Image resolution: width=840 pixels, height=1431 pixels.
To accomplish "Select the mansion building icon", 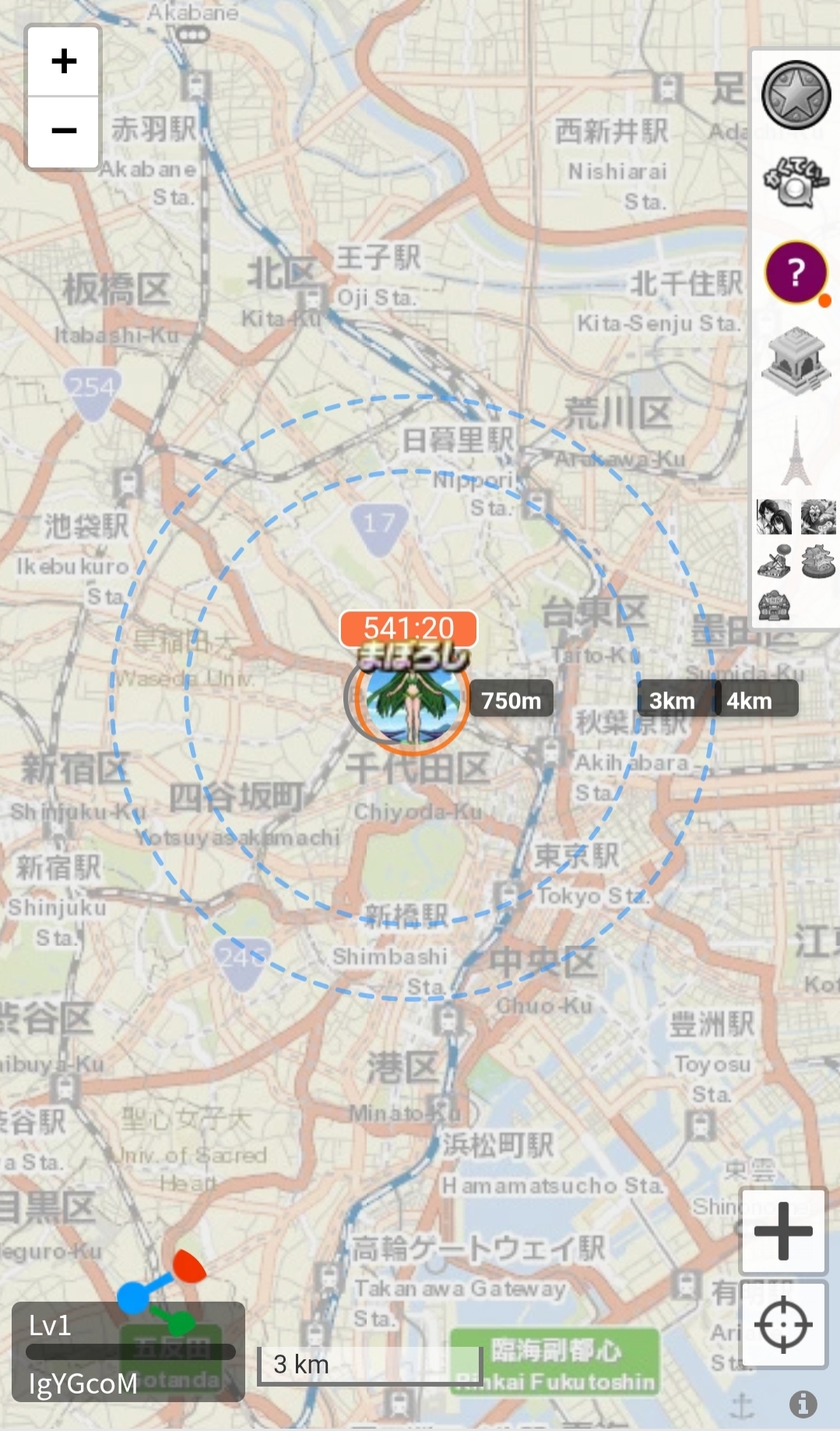I will [x=775, y=605].
